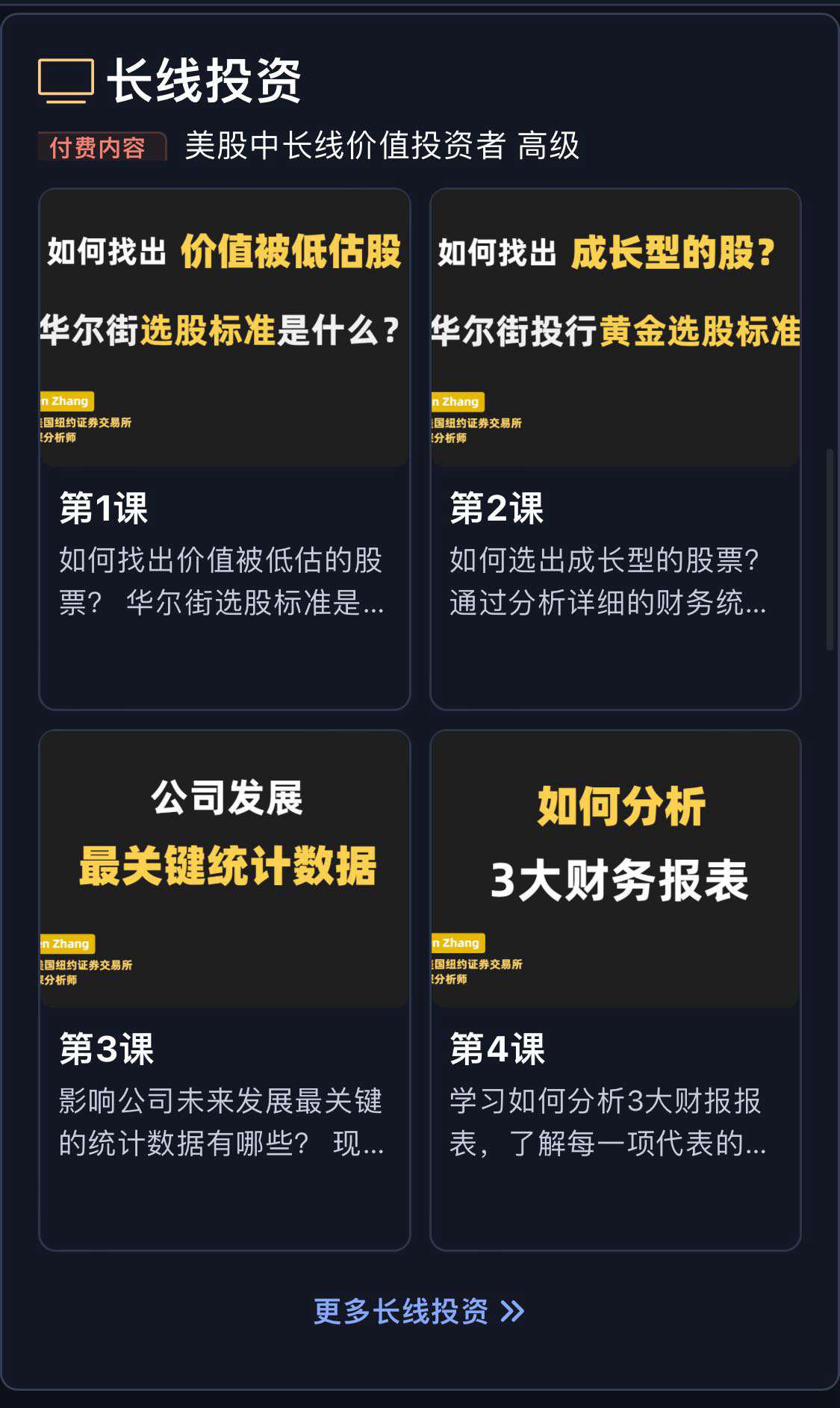Open lesson 第1课 on undervalued stocks
840x1408 pixels.
click(x=224, y=448)
